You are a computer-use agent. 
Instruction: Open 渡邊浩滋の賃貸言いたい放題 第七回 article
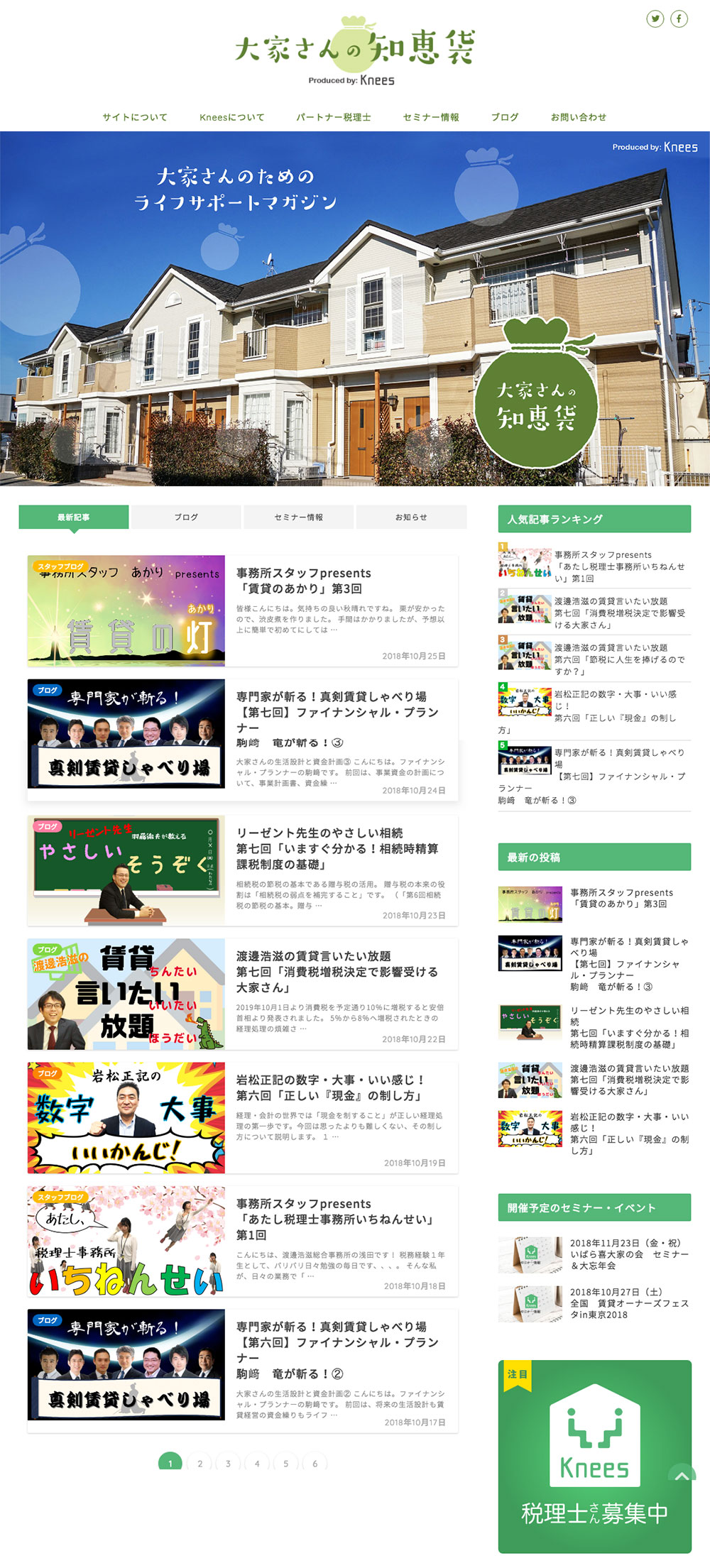click(337, 972)
